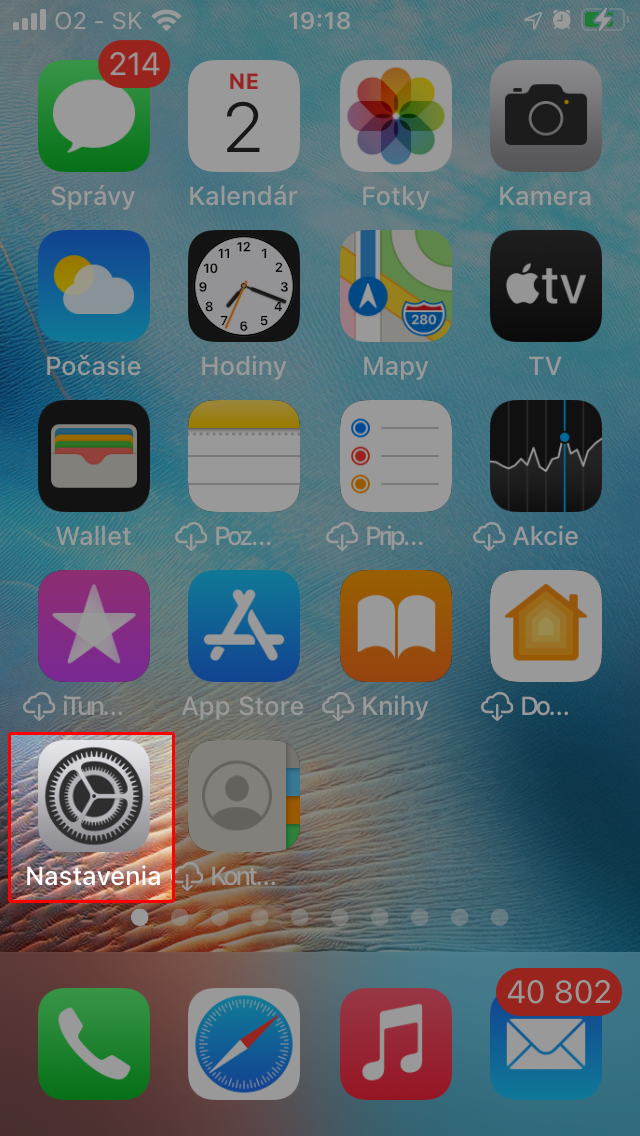640x1136 pixels.
Task: Open the Správy messages app
Action: pyautogui.click(x=93, y=116)
